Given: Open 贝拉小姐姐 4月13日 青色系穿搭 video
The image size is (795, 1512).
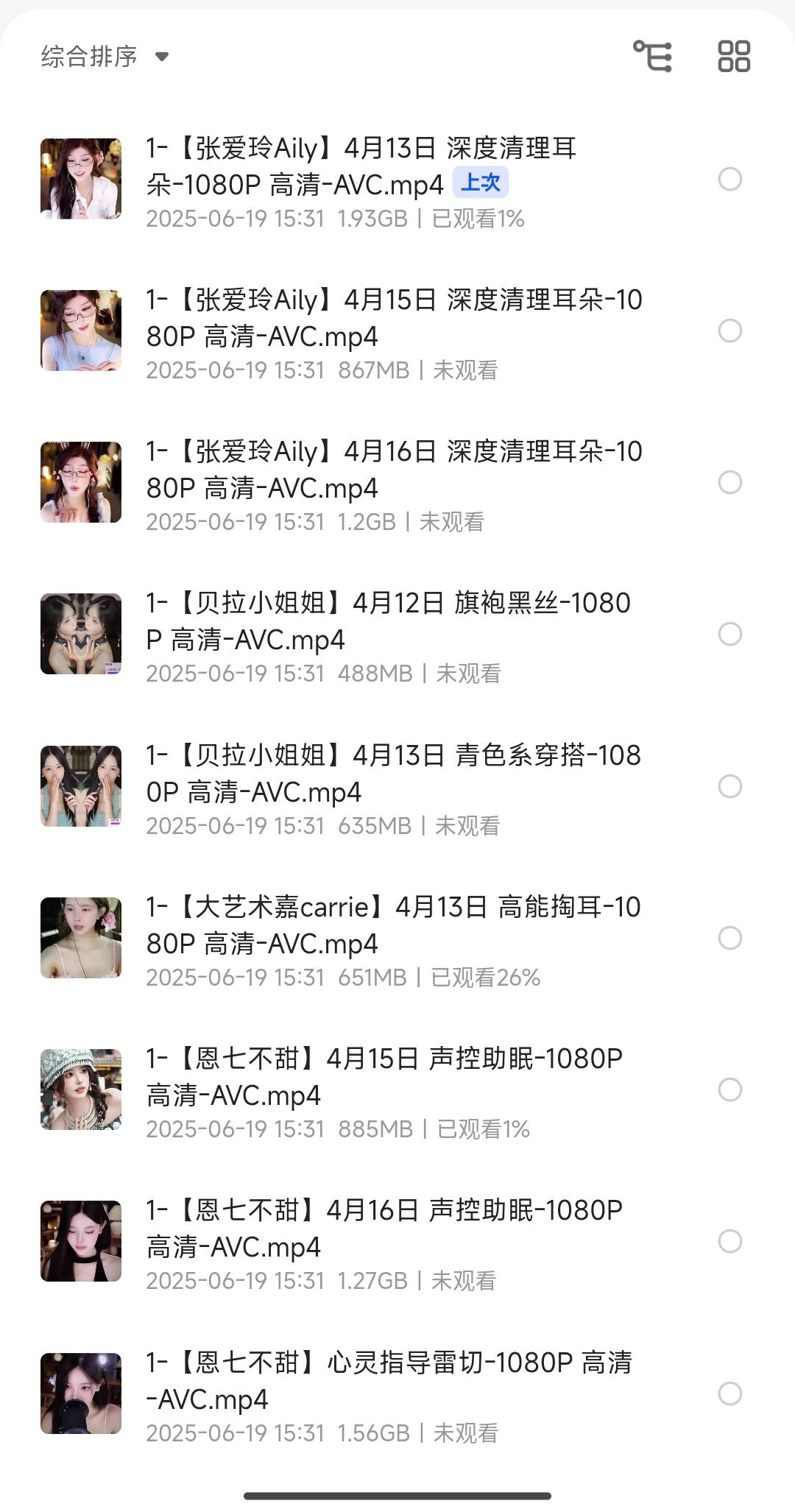Looking at the screenshot, I should click(x=393, y=773).
